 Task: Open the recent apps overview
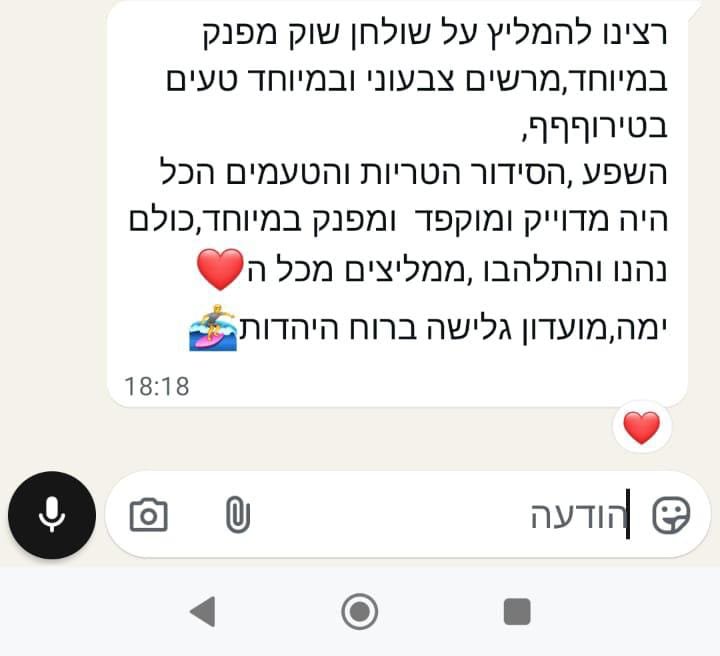(517, 610)
